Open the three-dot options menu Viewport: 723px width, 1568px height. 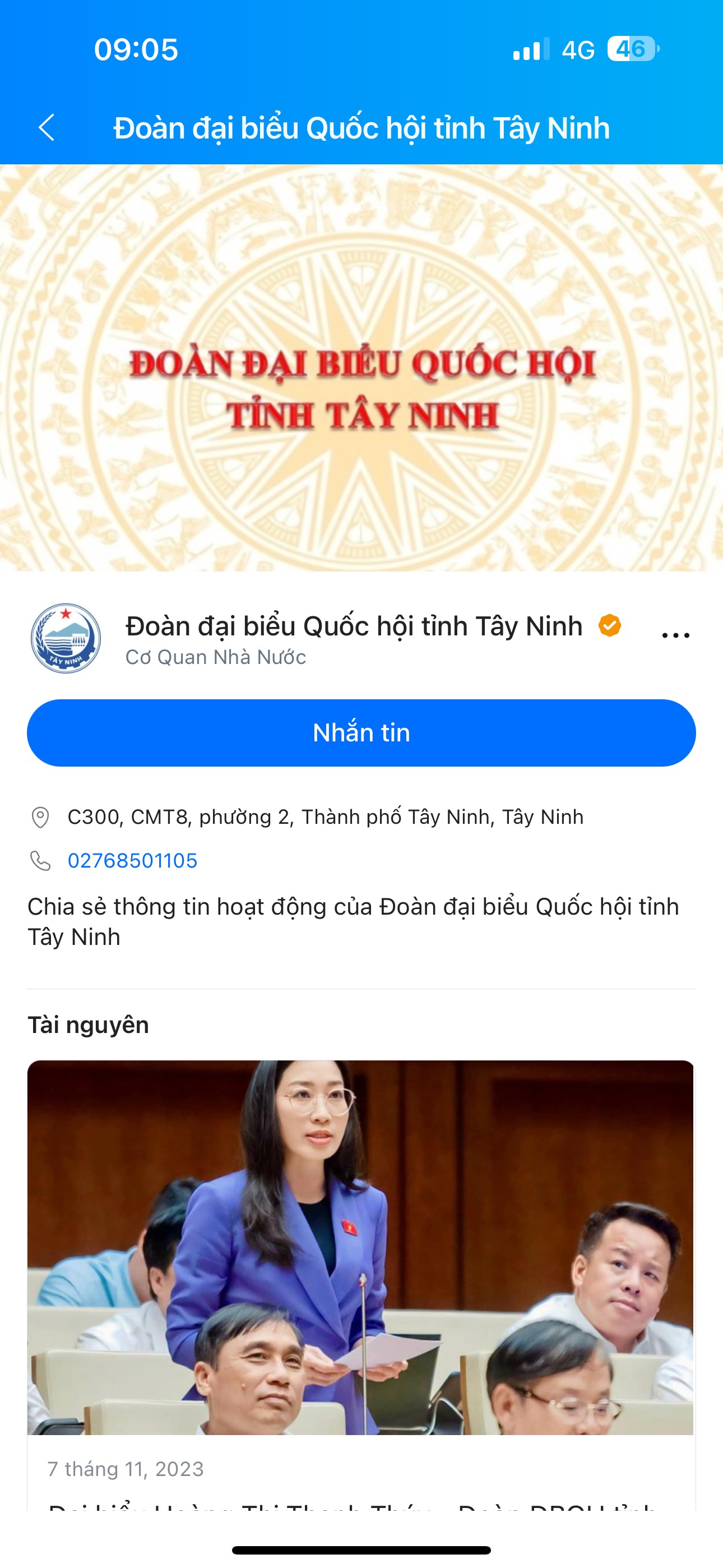[x=675, y=635]
